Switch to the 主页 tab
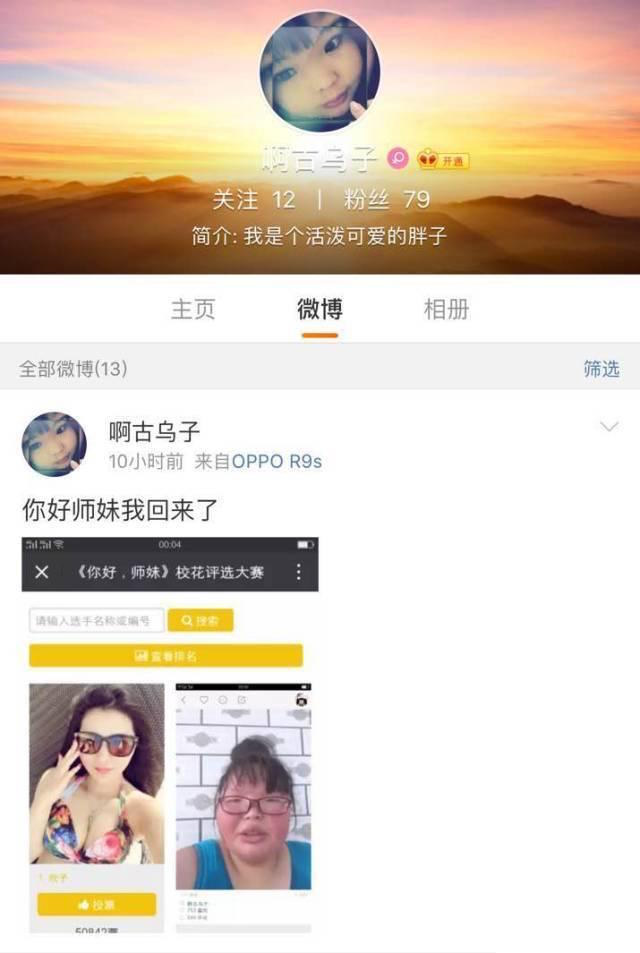The image size is (640, 953). 192,309
